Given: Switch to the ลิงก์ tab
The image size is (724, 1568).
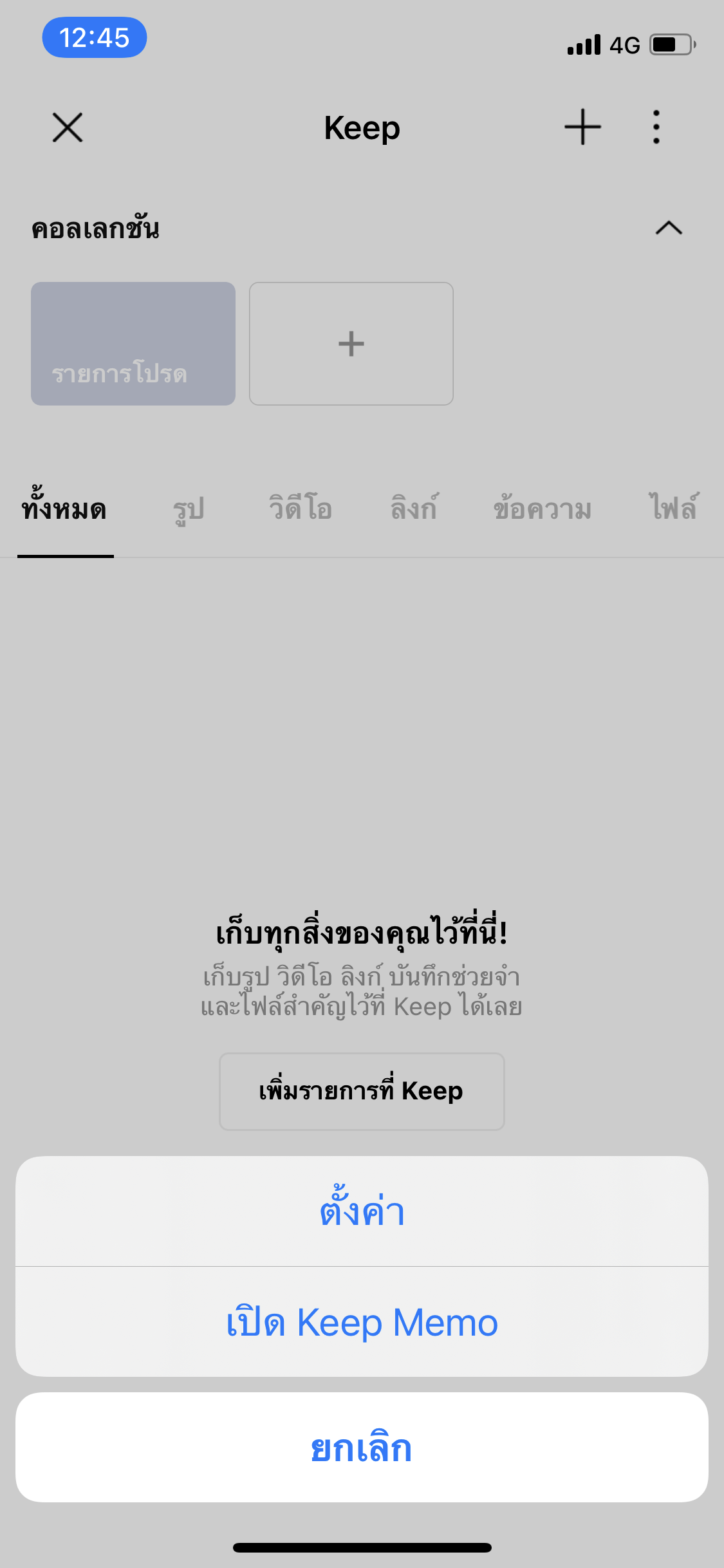Looking at the screenshot, I should (x=414, y=510).
